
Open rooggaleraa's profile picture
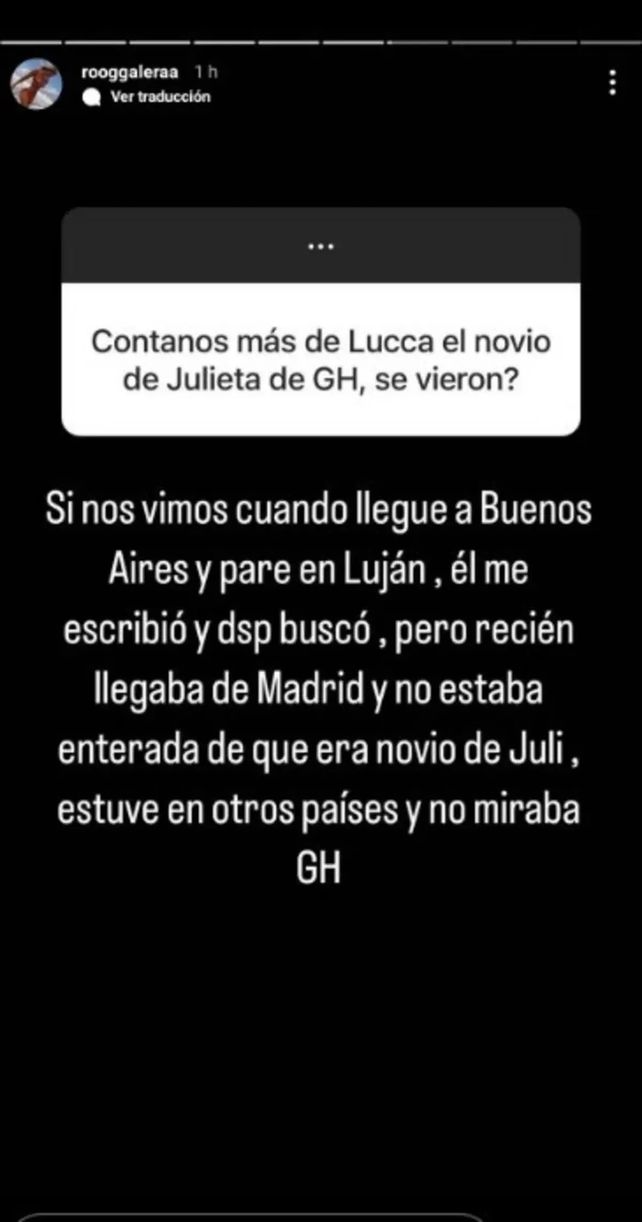point(37,84)
